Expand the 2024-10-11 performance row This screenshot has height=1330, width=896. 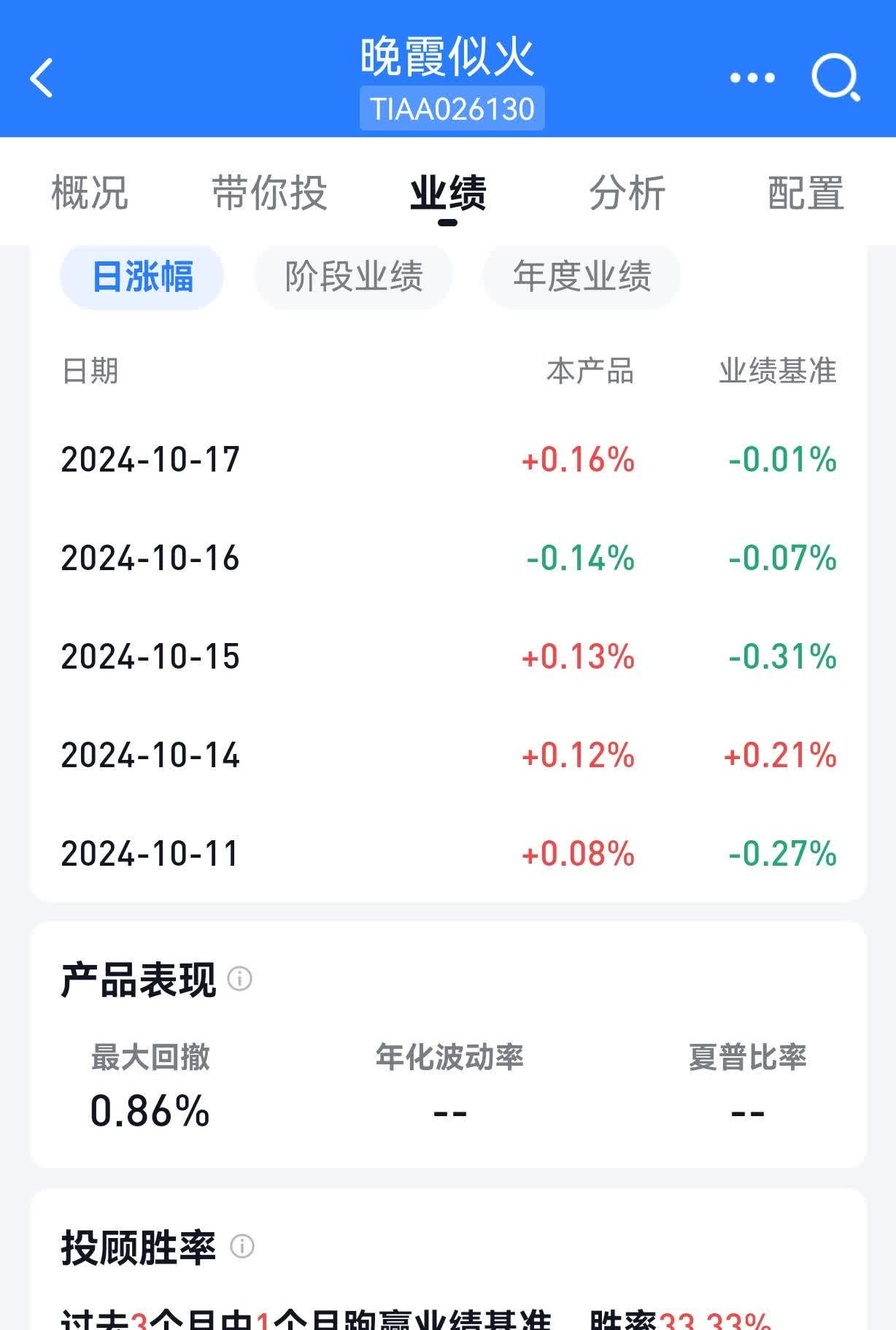click(447, 853)
